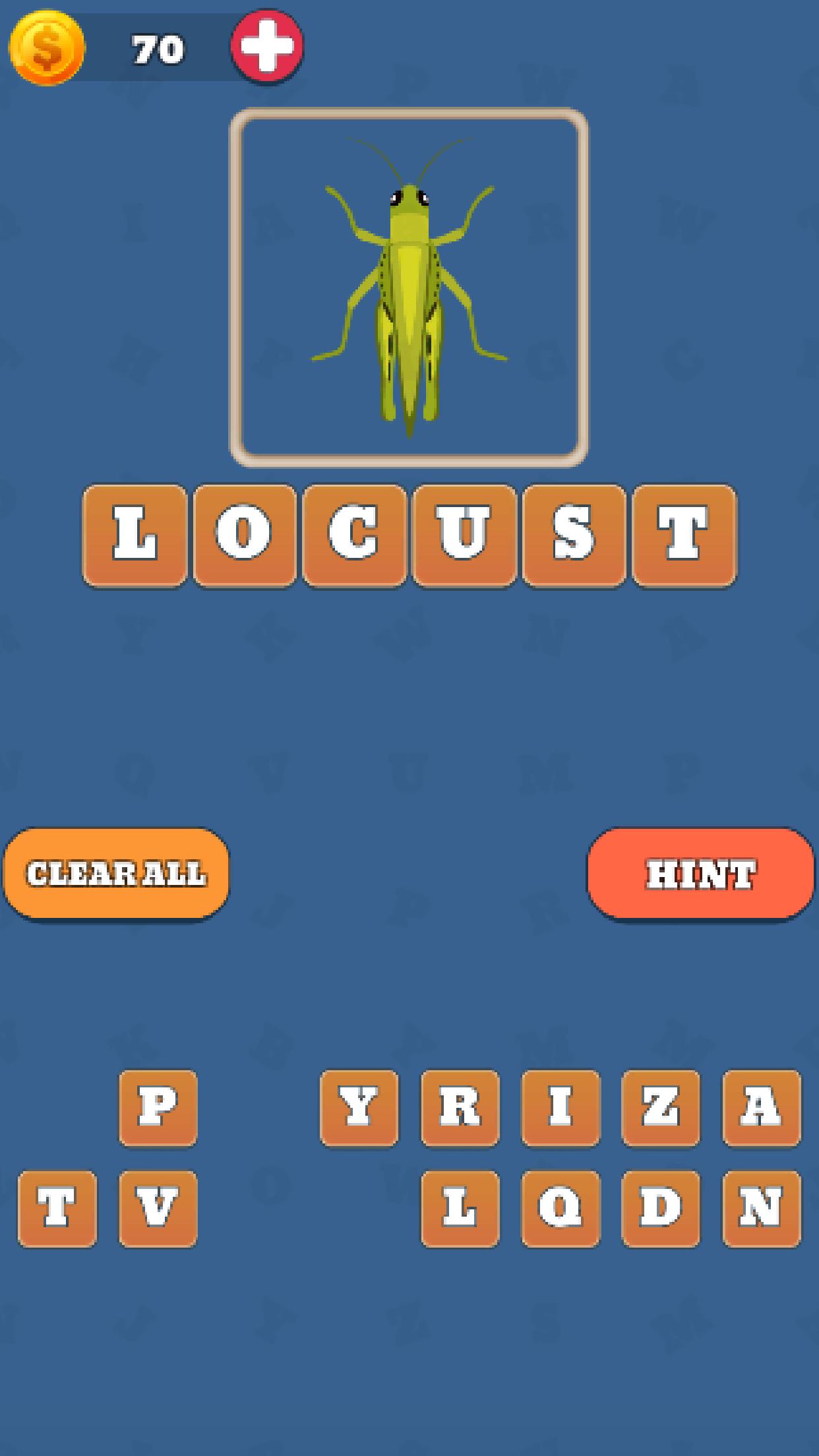Choose the letter R tile
819x1456 pixels.
click(460, 1108)
